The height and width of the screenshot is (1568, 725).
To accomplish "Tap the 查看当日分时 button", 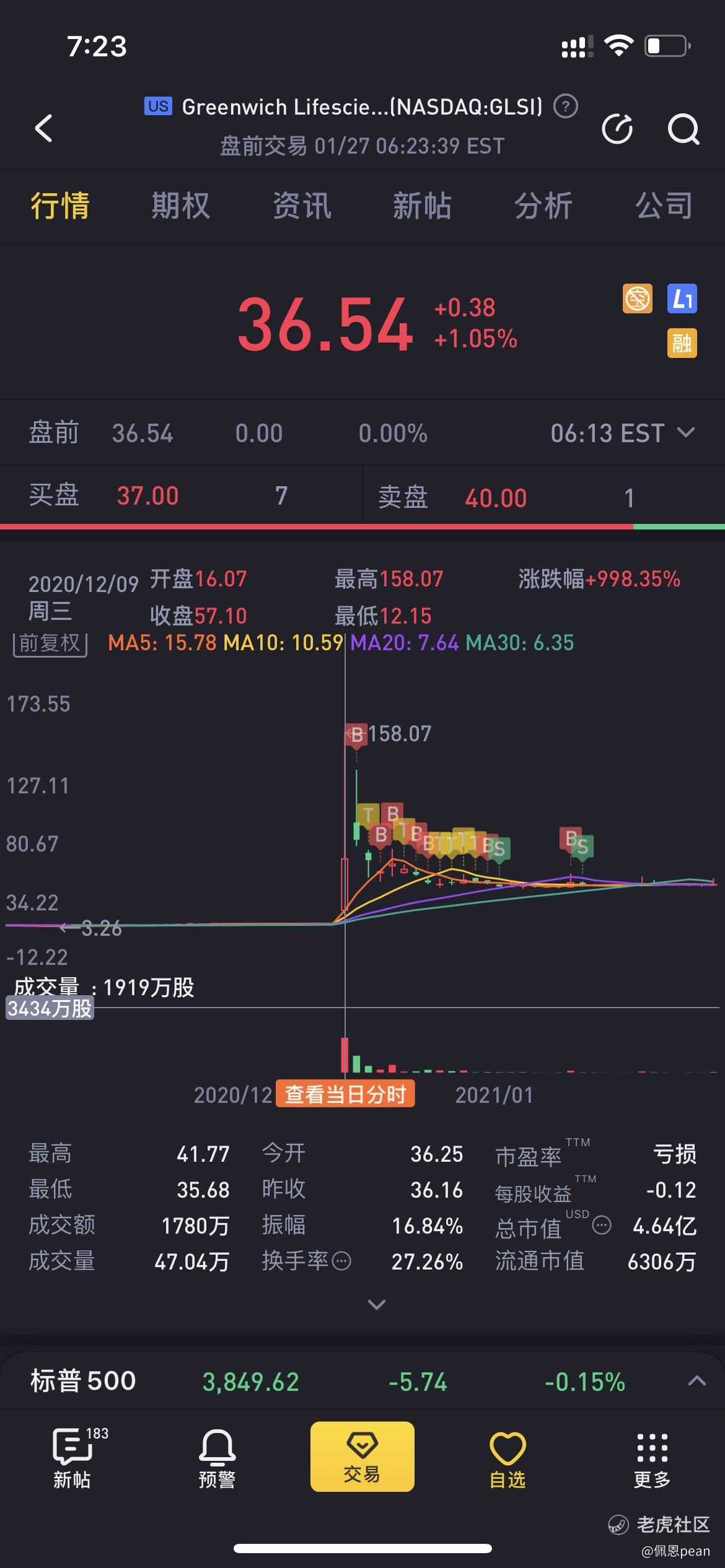I will point(345,1094).
